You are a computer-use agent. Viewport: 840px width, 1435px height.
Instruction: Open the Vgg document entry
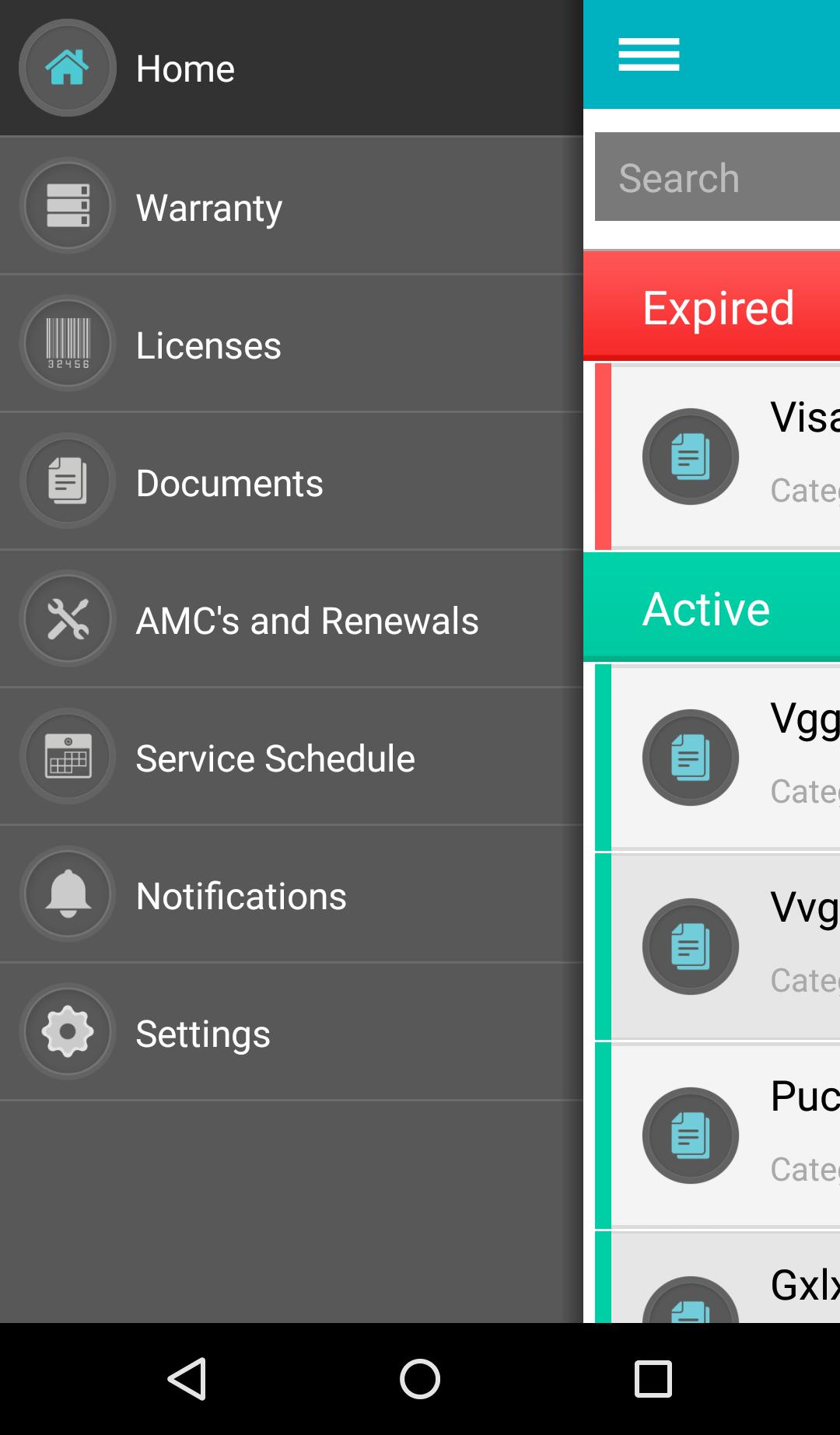click(723, 757)
